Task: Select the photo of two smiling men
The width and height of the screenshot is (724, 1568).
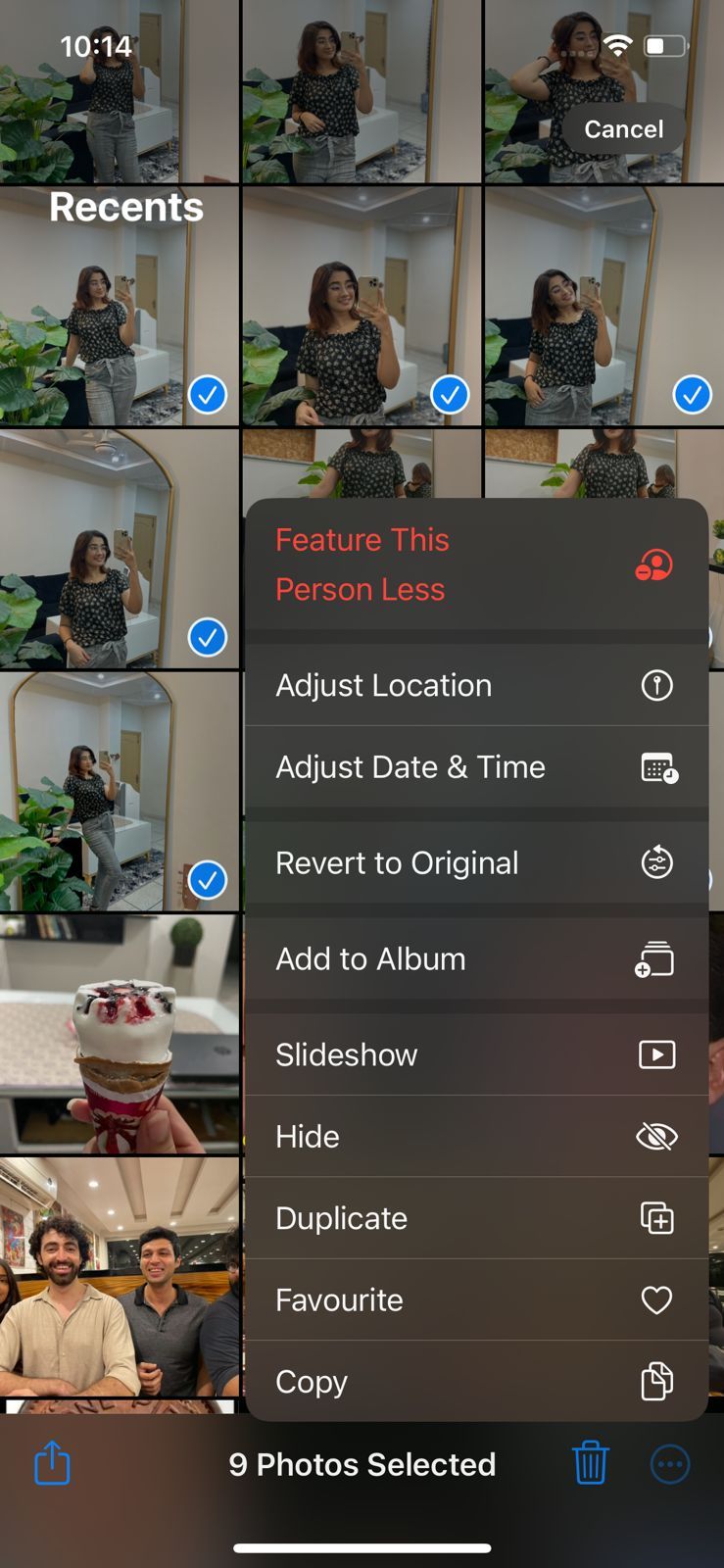Action: (x=120, y=1276)
